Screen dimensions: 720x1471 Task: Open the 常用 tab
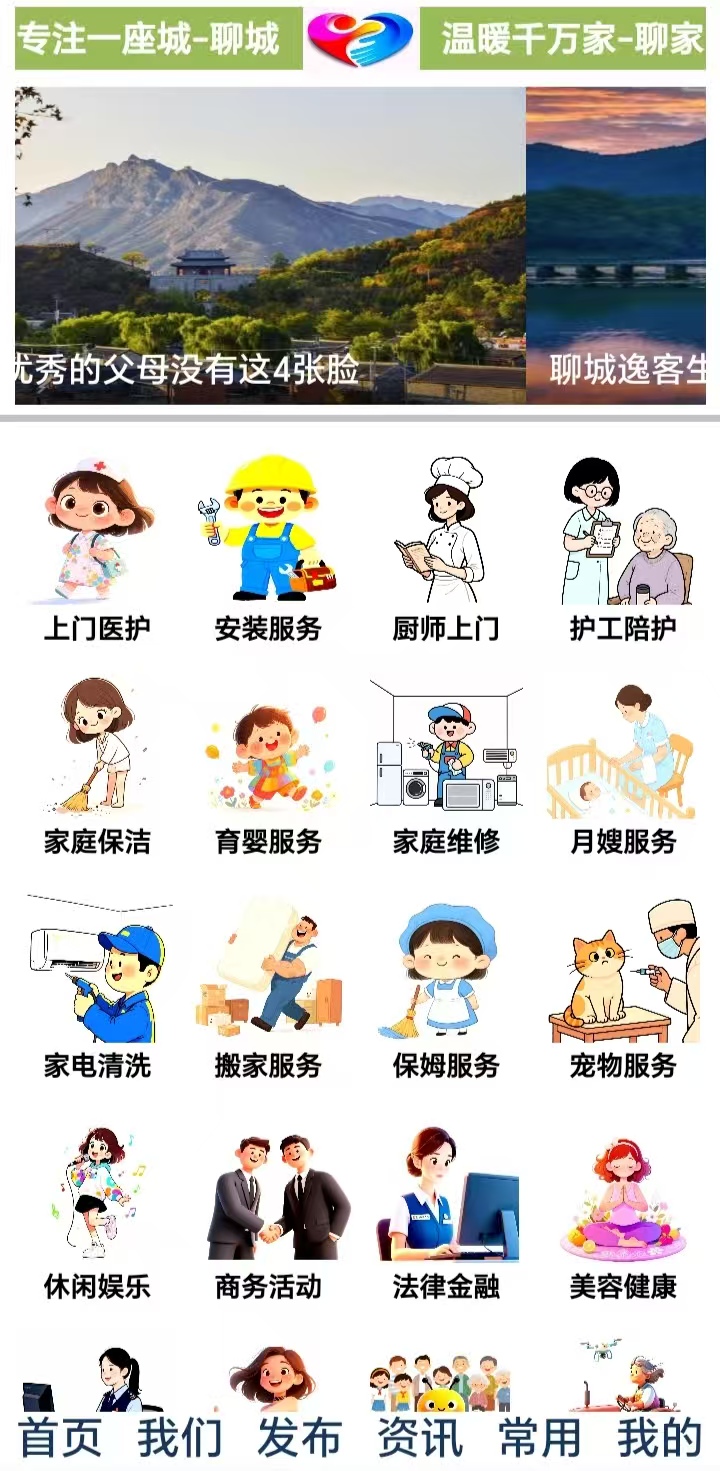[540, 1437]
